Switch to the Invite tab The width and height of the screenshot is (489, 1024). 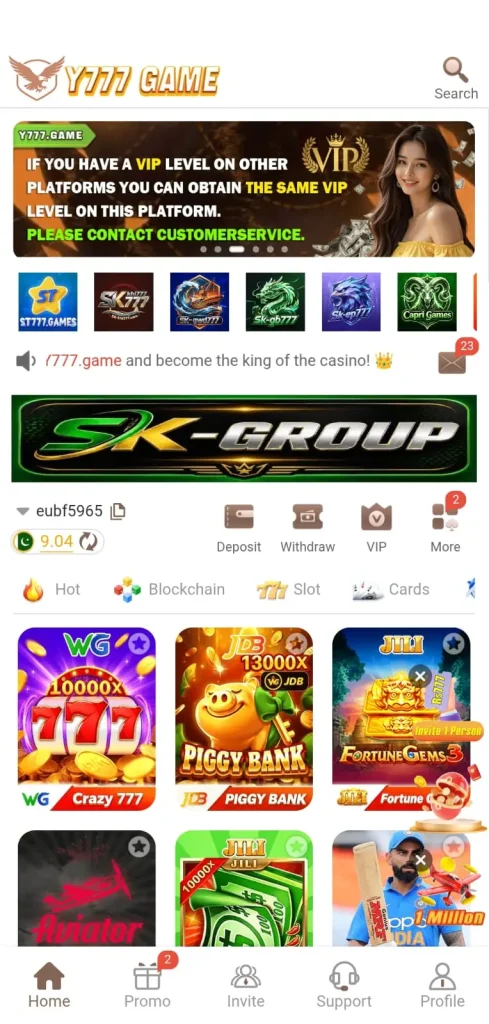tap(245, 985)
